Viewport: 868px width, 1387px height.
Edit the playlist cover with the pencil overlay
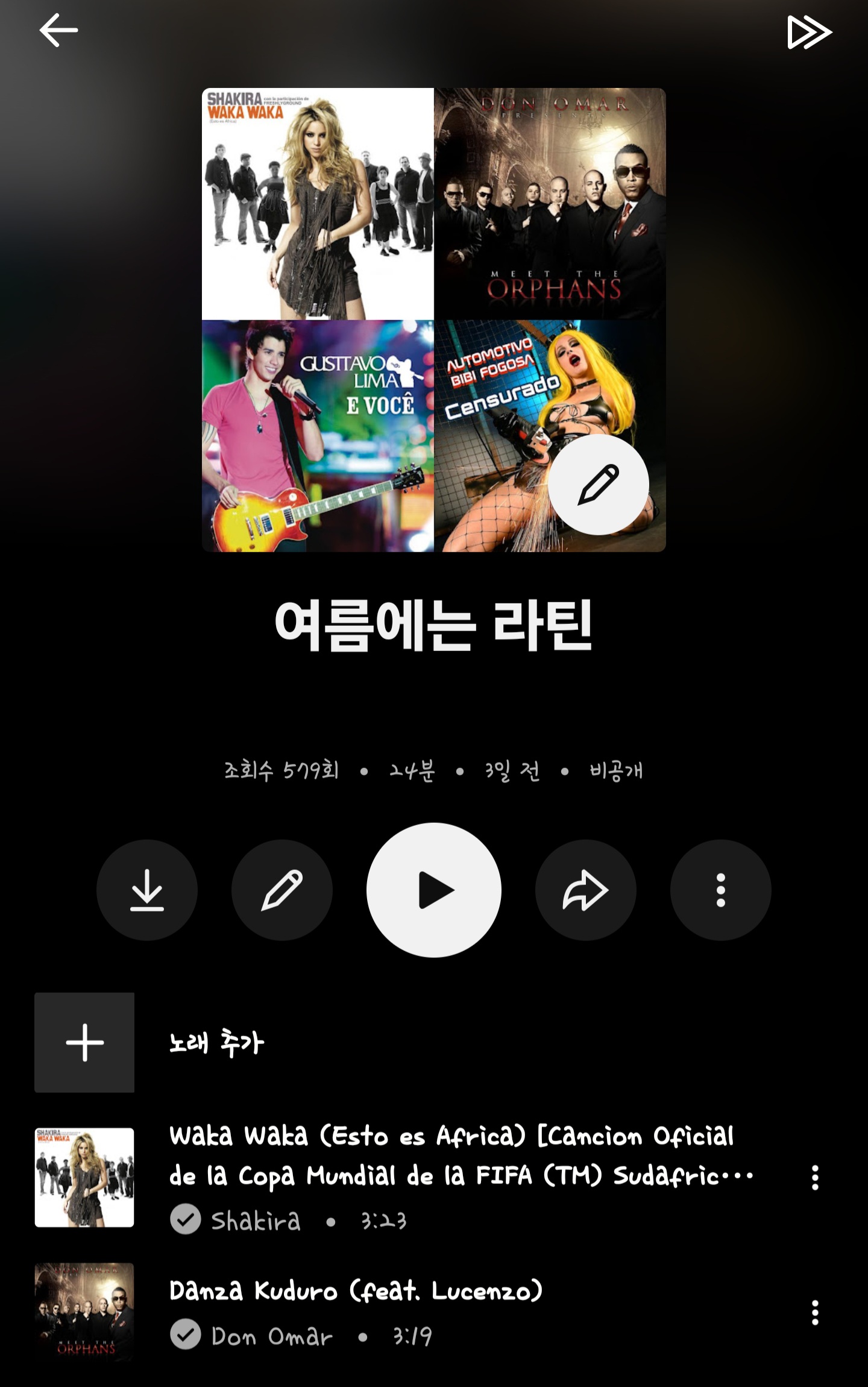[599, 484]
